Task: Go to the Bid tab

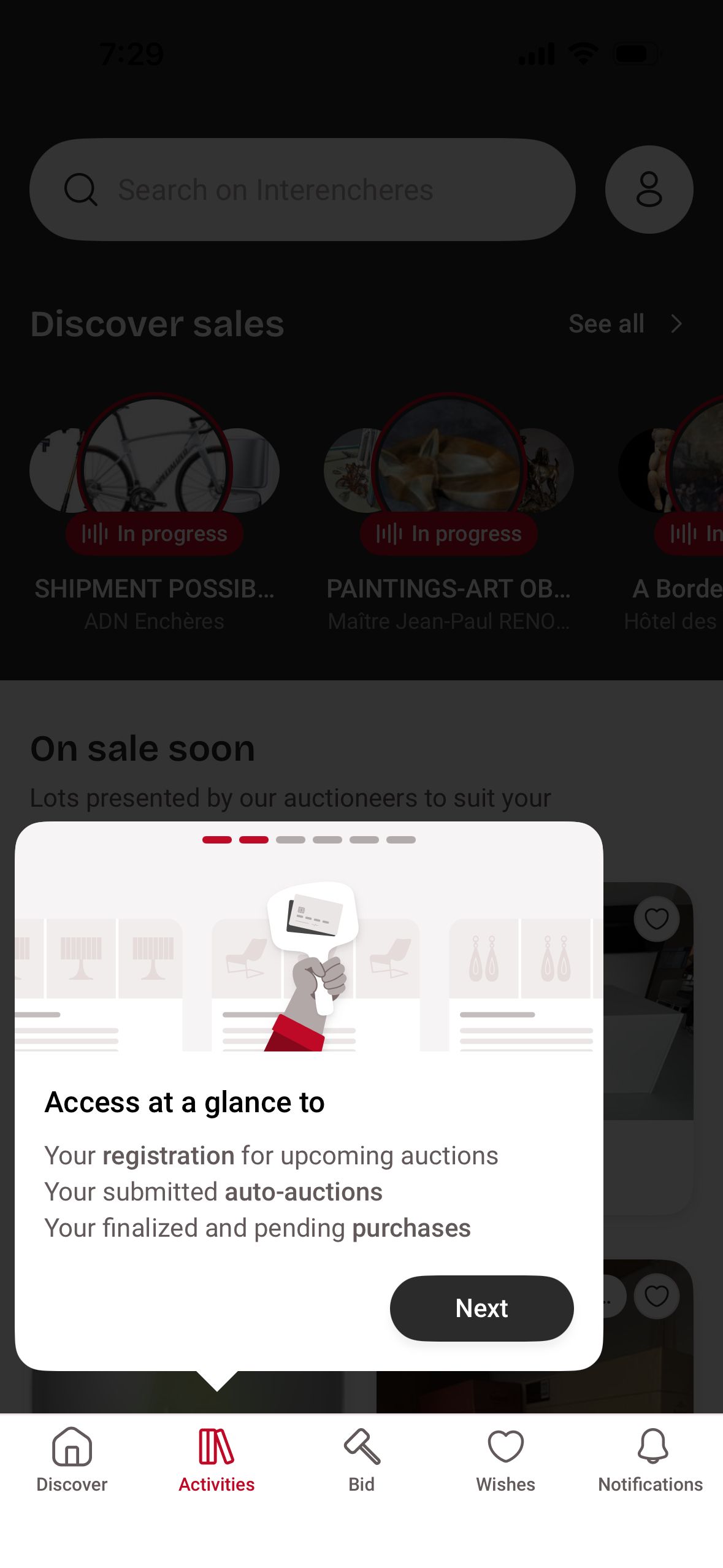Action: click(362, 1460)
